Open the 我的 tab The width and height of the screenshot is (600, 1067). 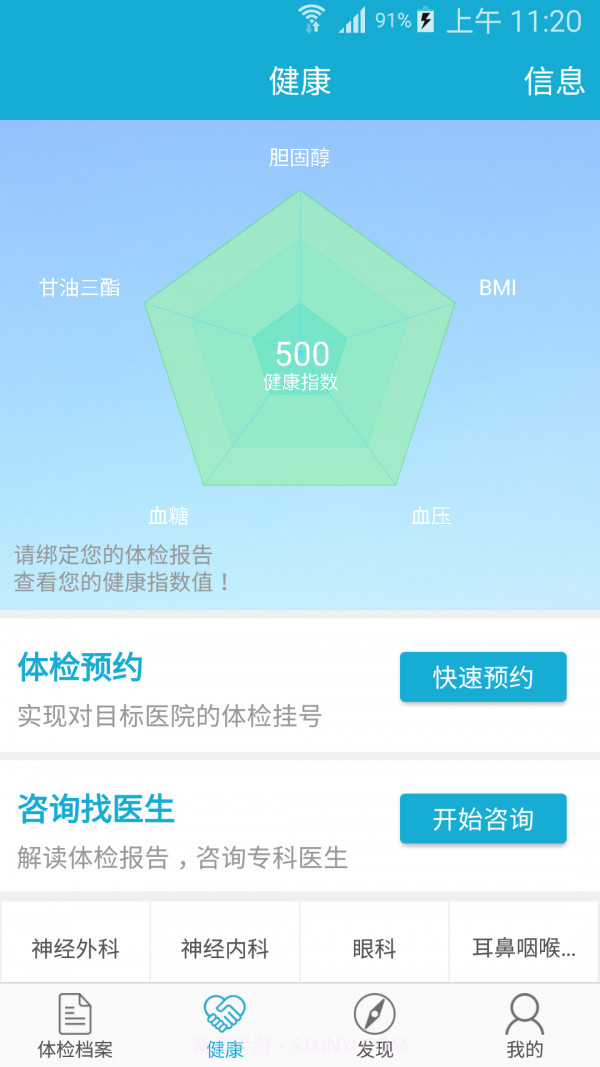(524, 1027)
